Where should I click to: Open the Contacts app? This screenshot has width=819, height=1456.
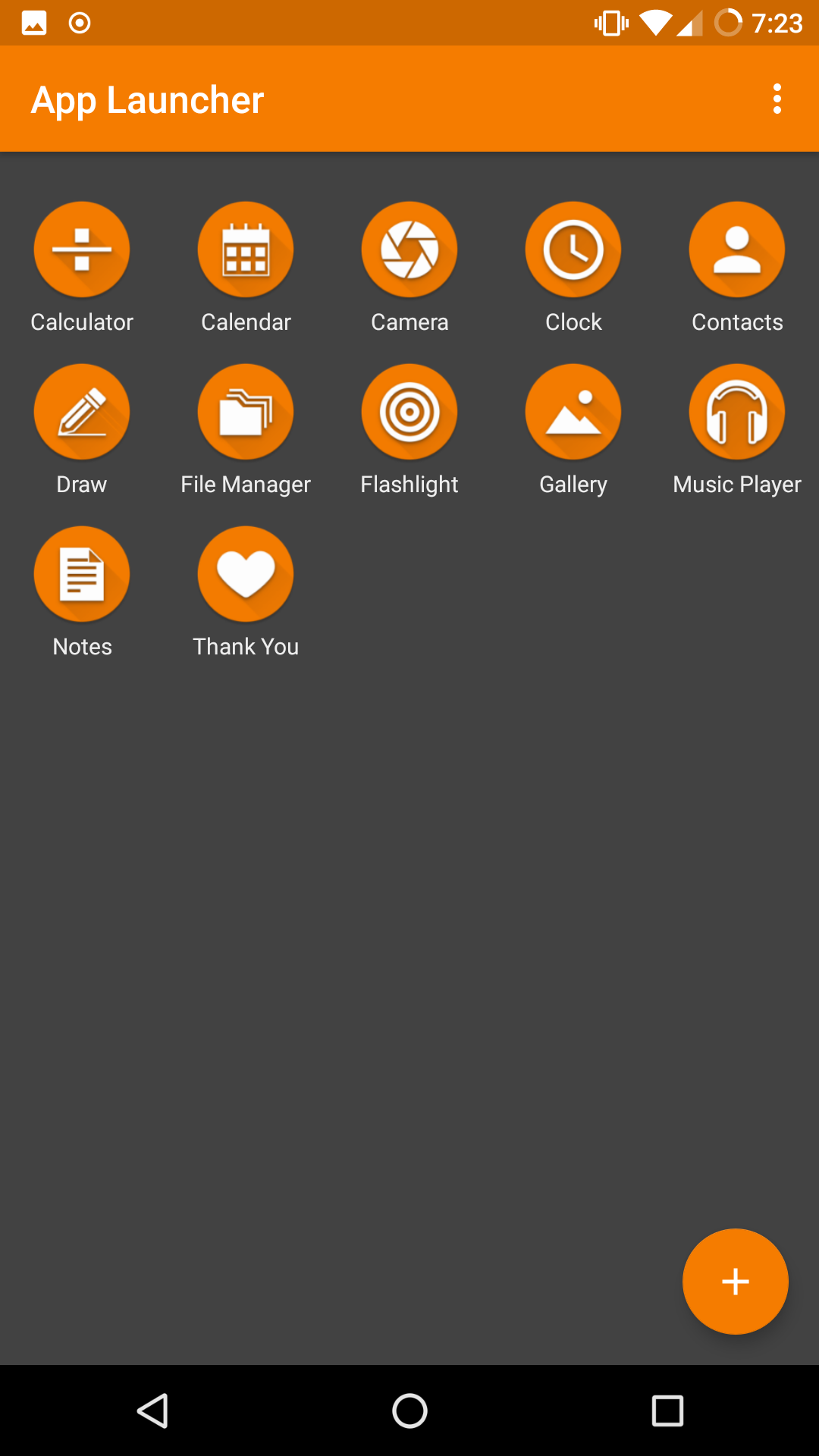click(736, 249)
